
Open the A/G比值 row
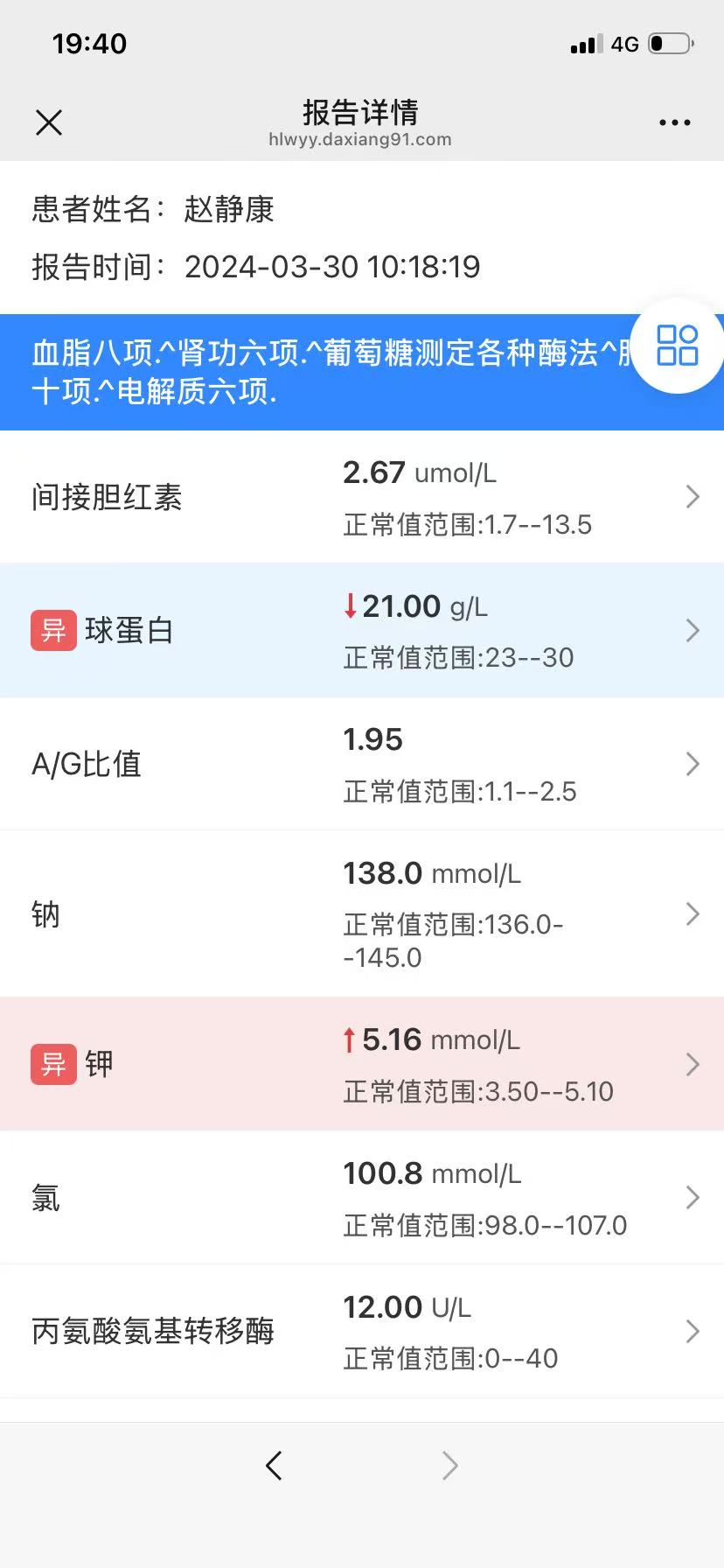tap(362, 764)
